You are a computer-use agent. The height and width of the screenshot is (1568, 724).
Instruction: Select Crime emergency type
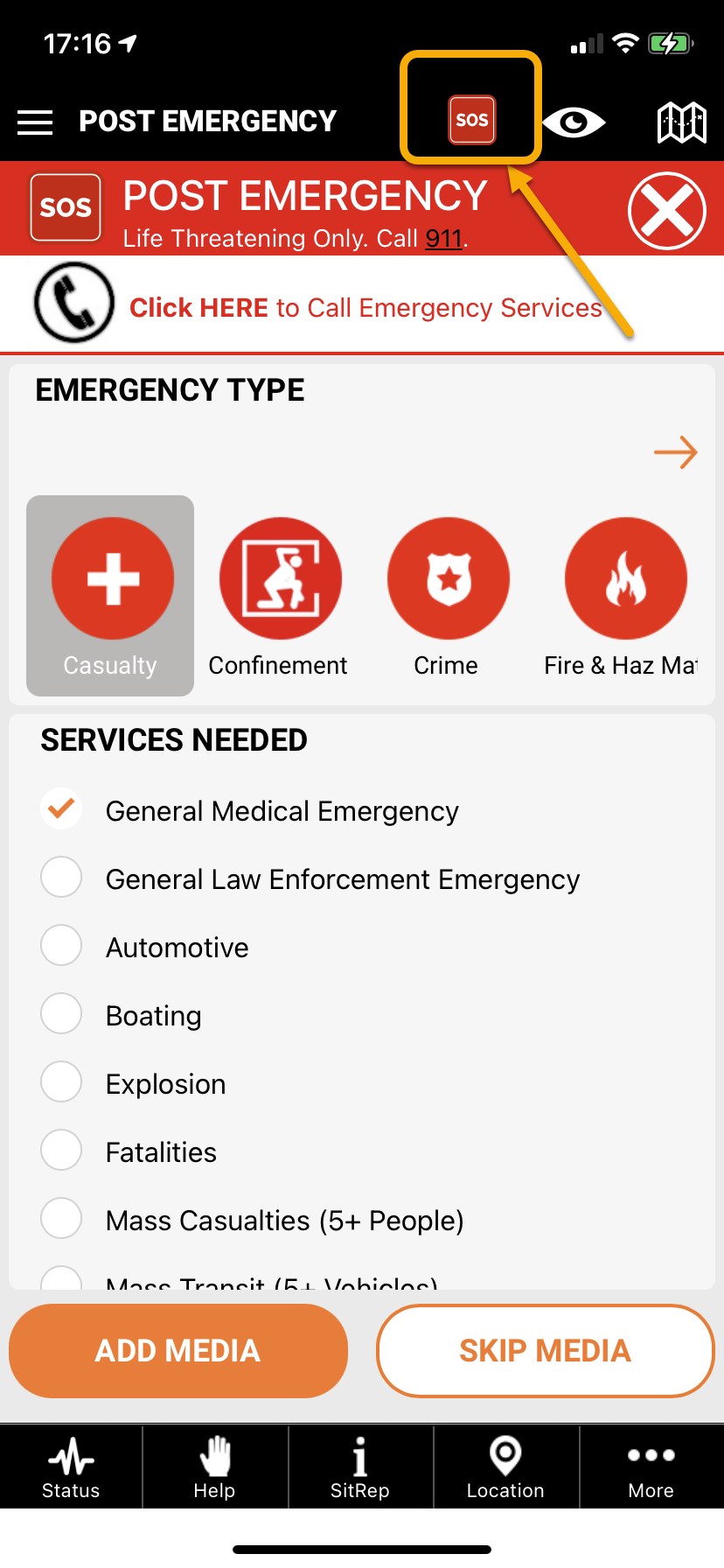[448, 597]
